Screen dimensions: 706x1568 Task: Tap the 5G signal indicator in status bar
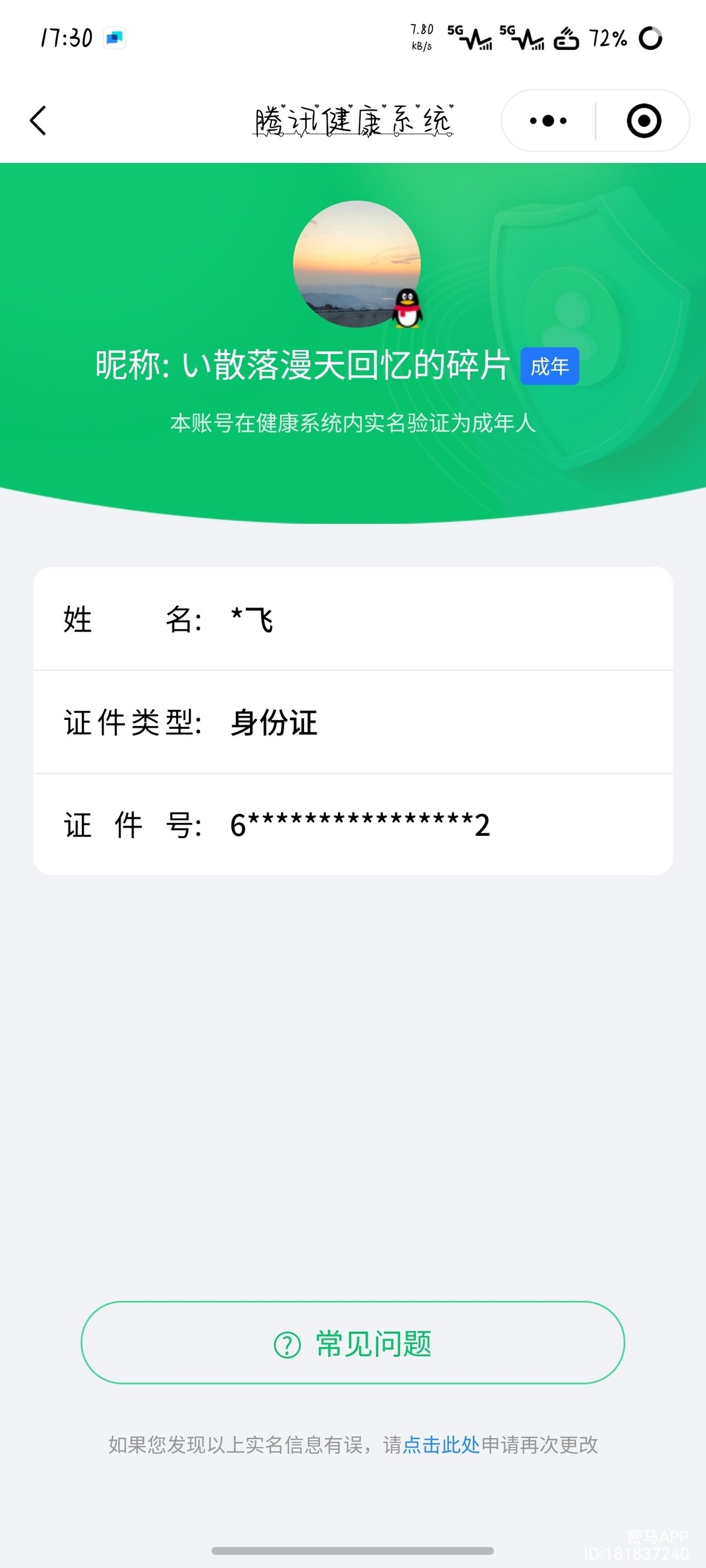click(x=469, y=38)
